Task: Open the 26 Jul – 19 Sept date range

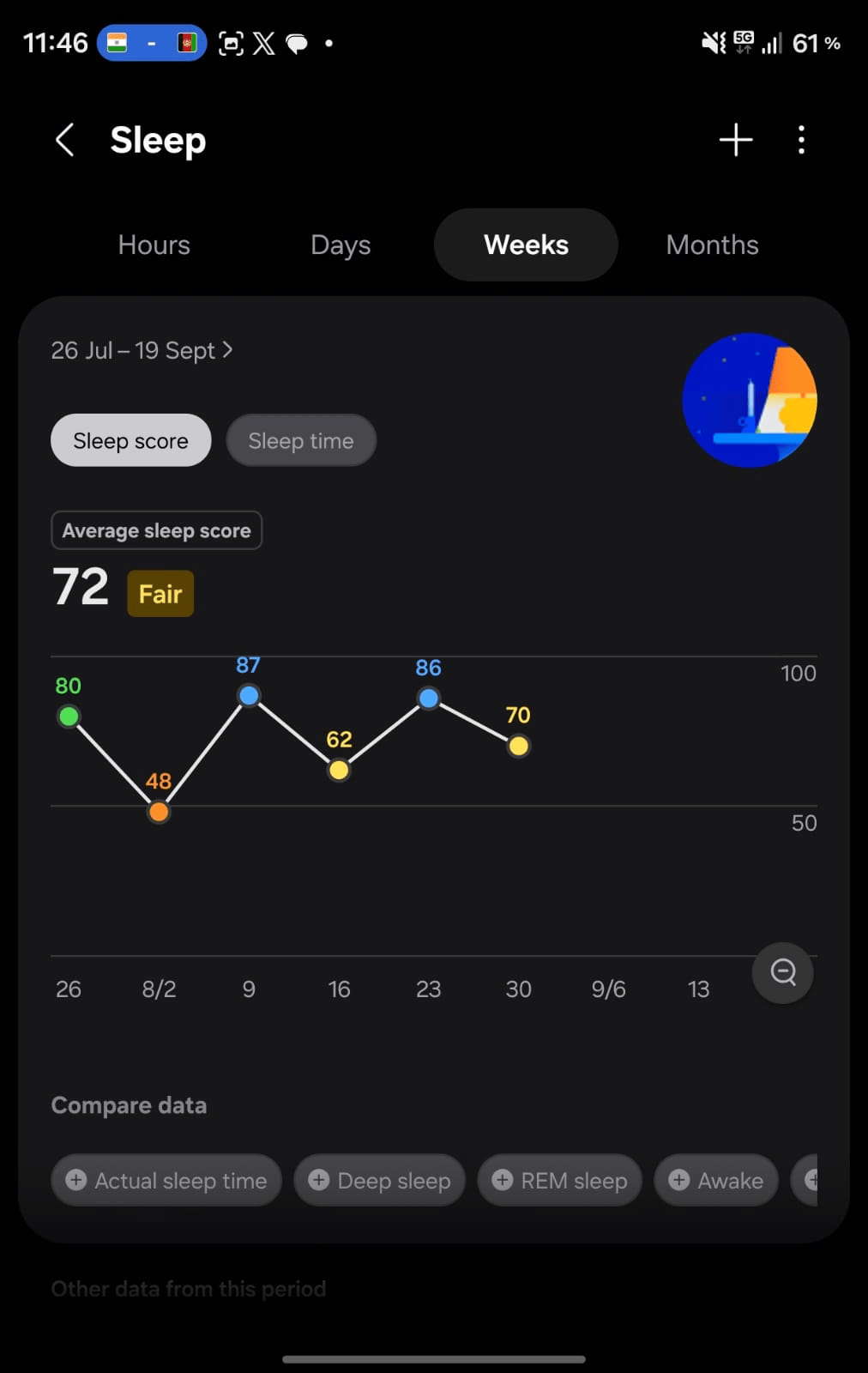Action: click(x=142, y=350)
